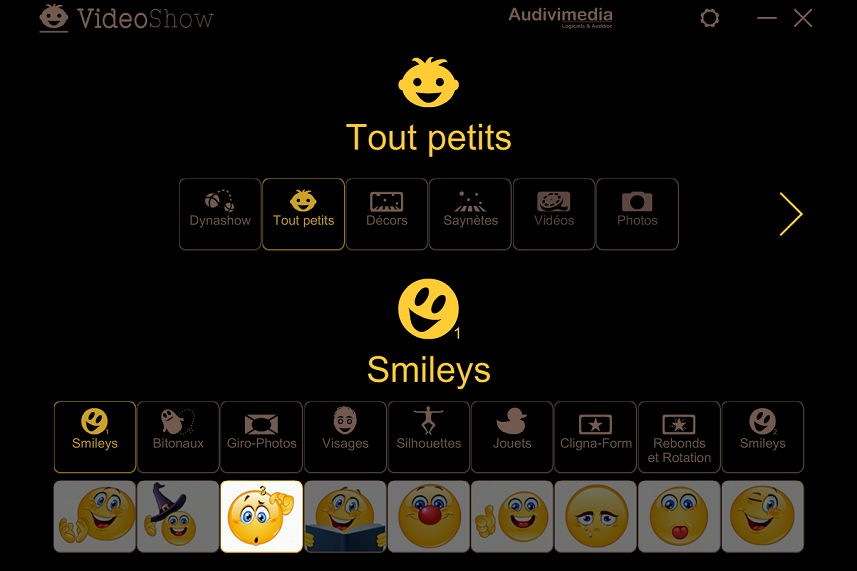Viewport: 857px width, 571px height.
Task: Close the VideoShow app
Action: (803, 18)
